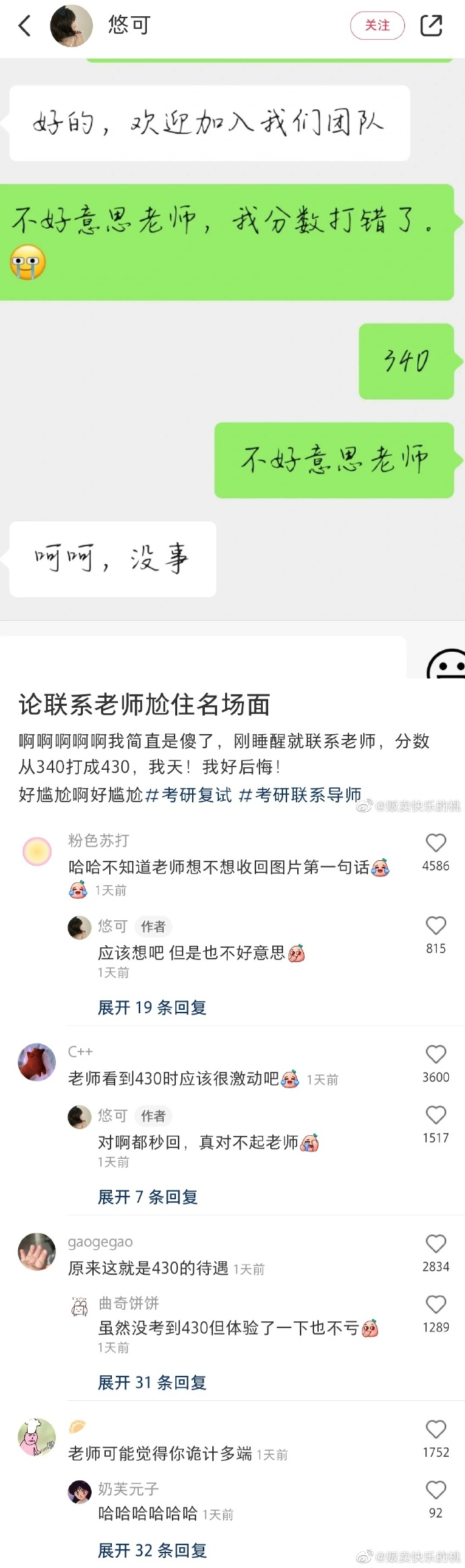Open gaogegao's profile avatar
465x1568 pixels.
click(37, 1252)
